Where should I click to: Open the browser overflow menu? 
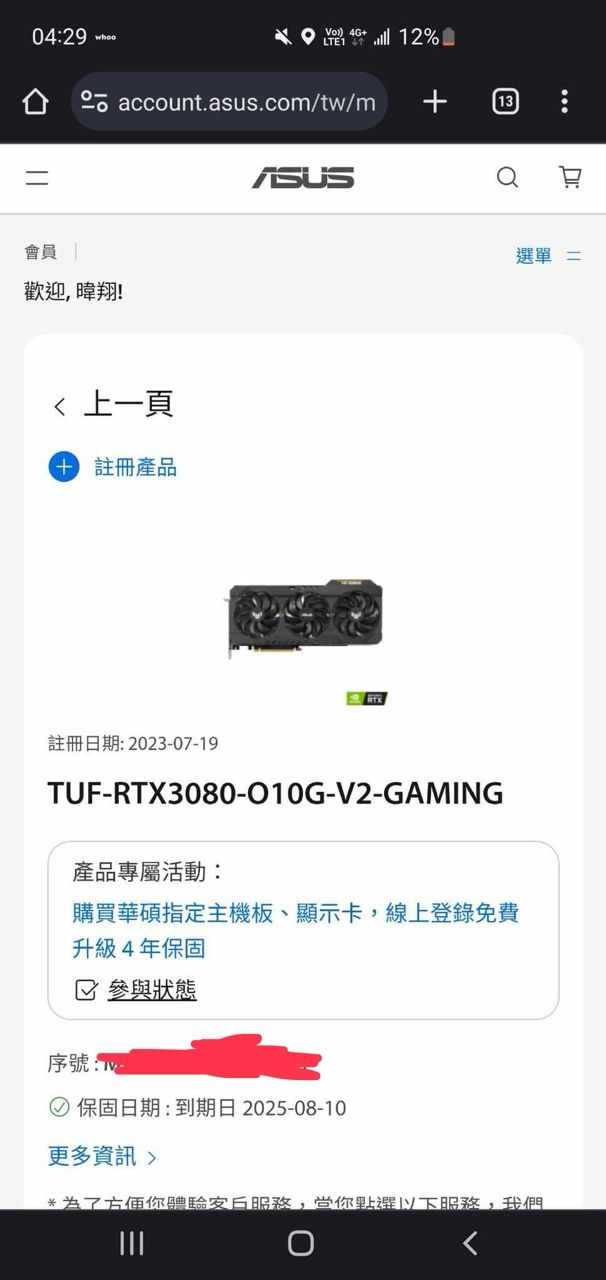pyautogui.click(x=564, y=102)
